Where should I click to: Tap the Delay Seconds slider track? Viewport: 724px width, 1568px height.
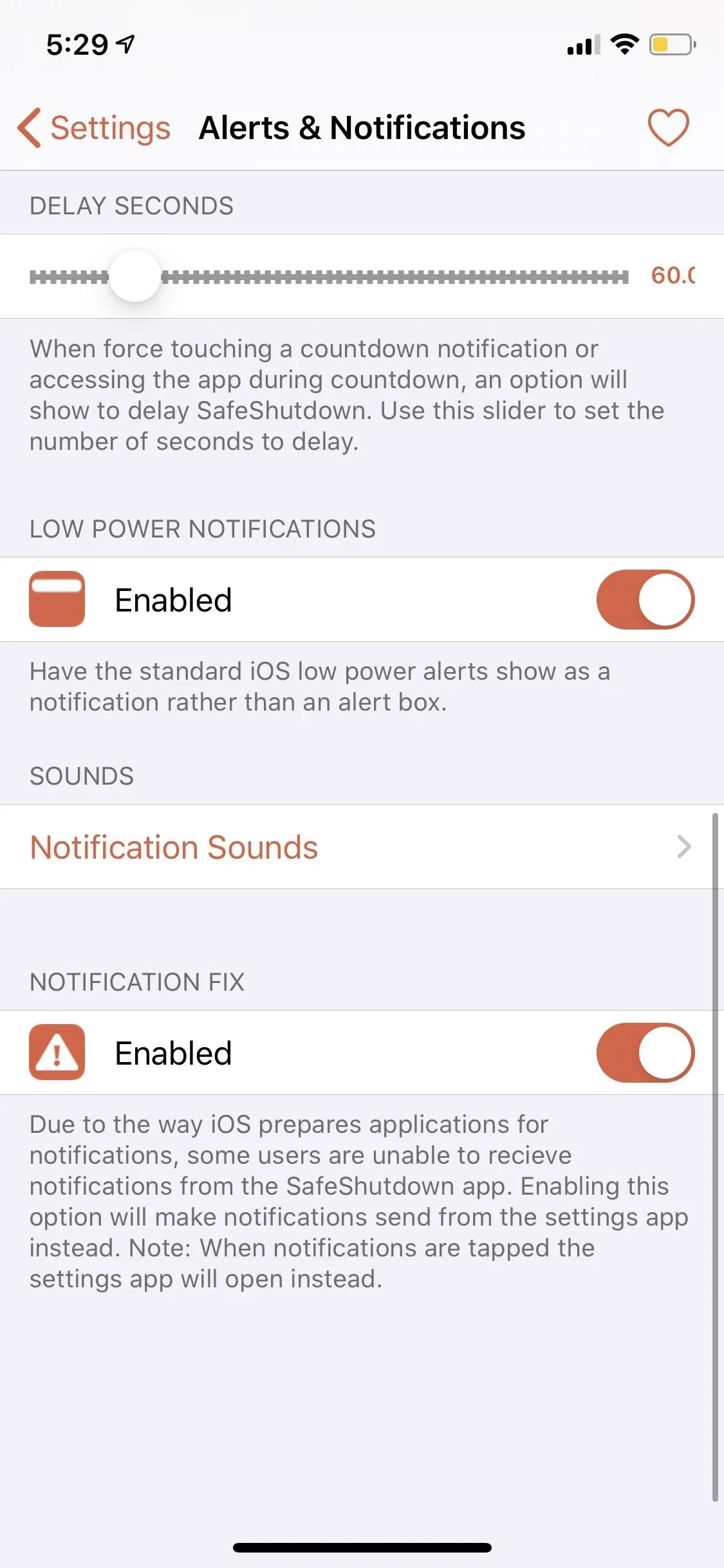click(x=329, y=277)
